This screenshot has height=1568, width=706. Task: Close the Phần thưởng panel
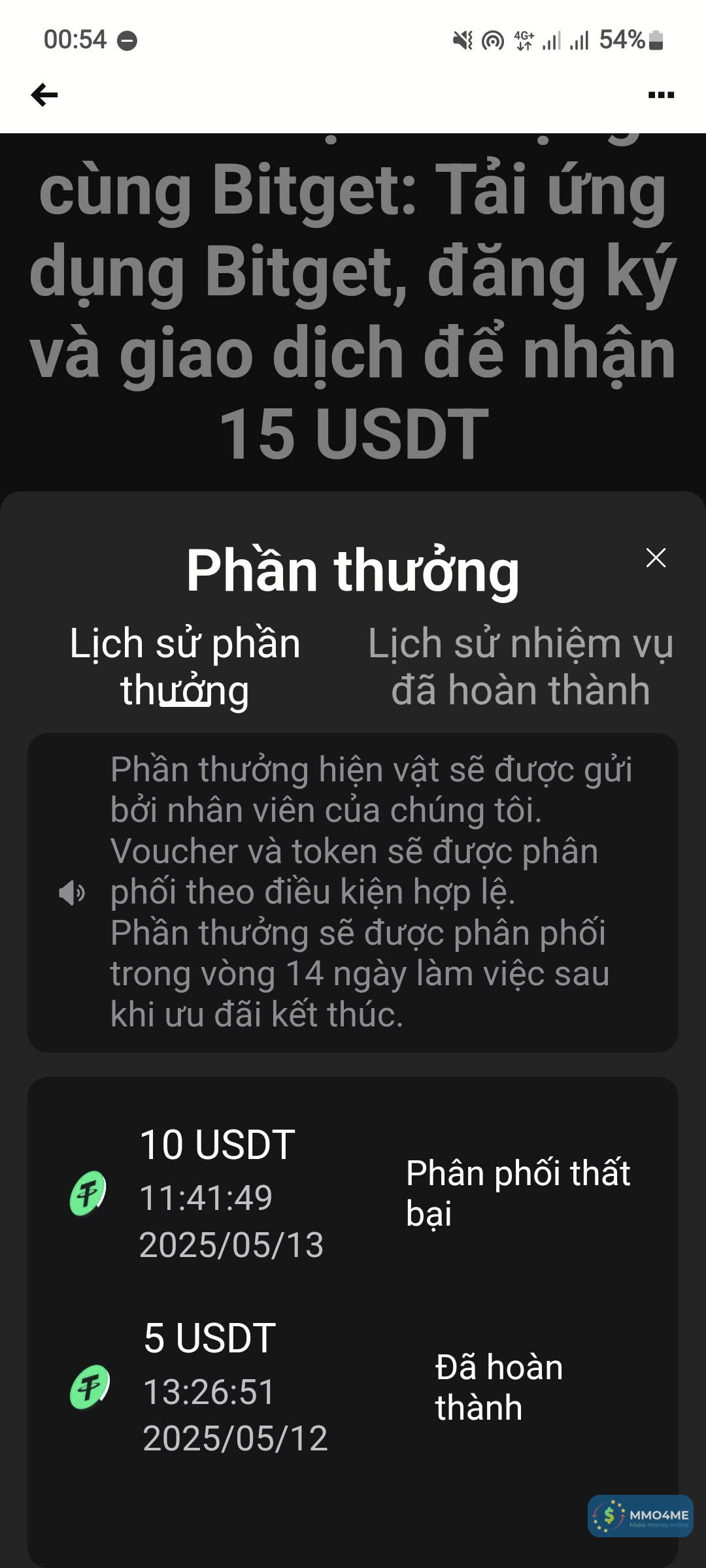click(656, 558)
